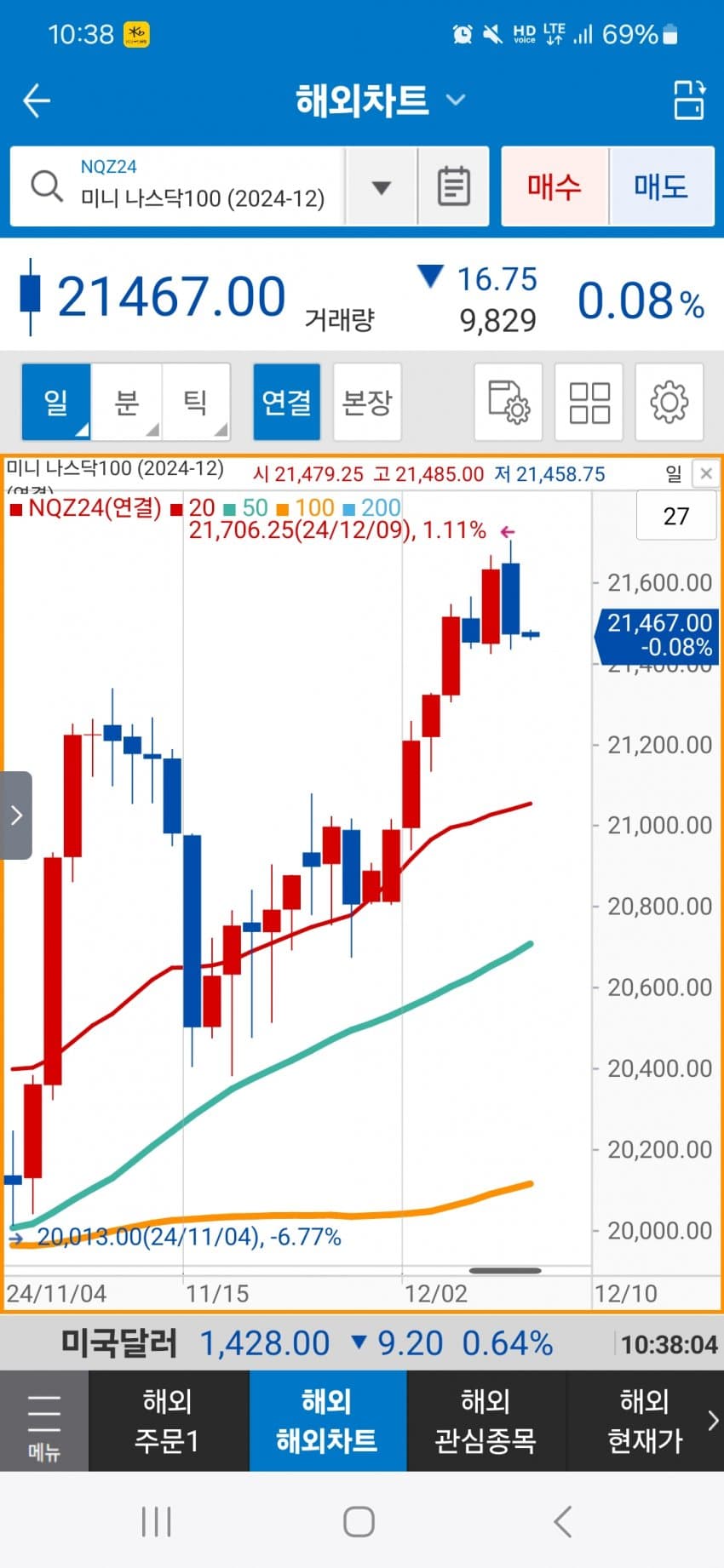Switch to 분 minute chart
This screenshot has height=1568, width=724.
[127, 402]
